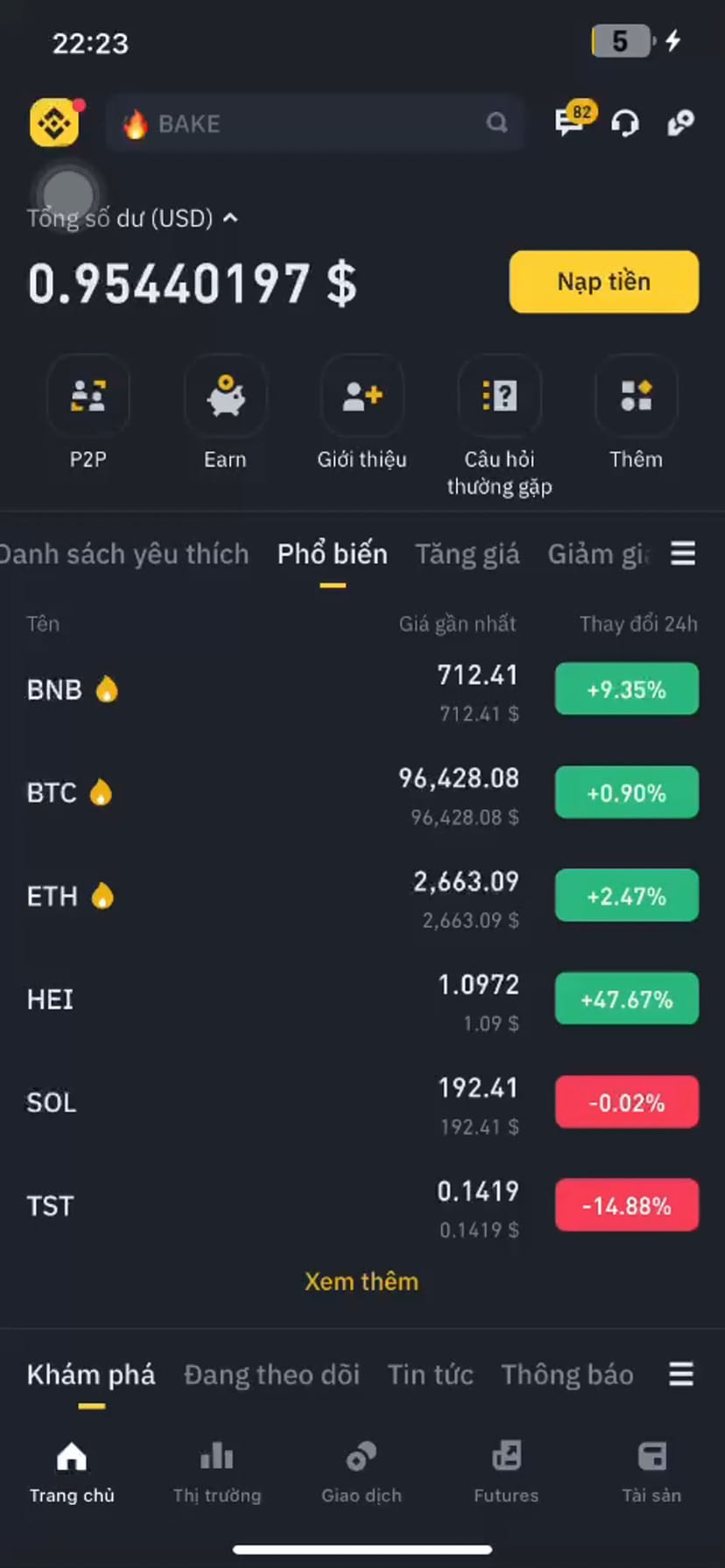This screenshot has height=1568, width=725.
Task: Tap the Thêm shortcuts icon
Action: pos(637,396)
